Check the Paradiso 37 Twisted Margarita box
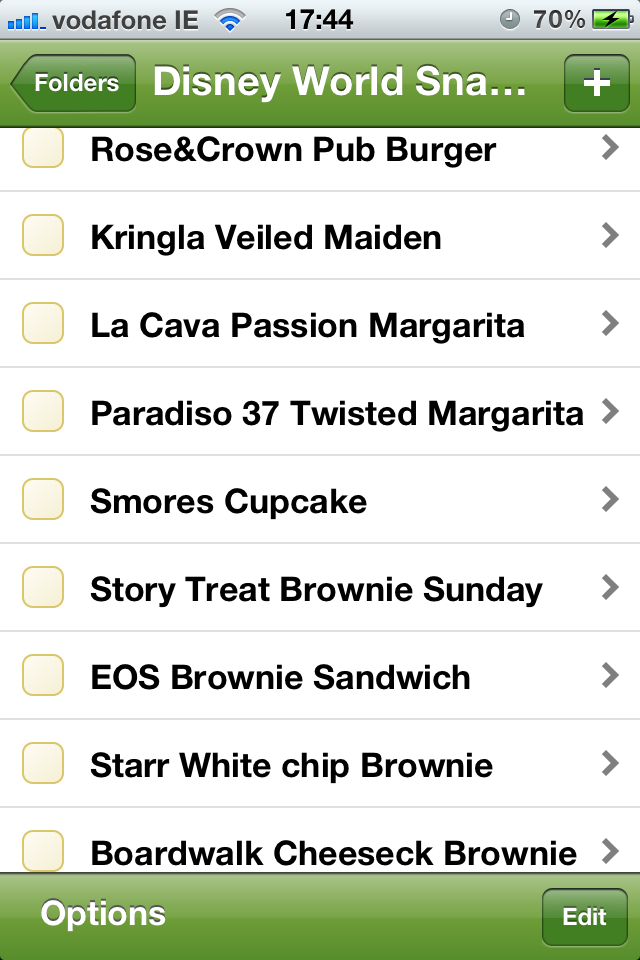This screenshot has width=640, height=960. pyautogui.click(x=43, y=413)
